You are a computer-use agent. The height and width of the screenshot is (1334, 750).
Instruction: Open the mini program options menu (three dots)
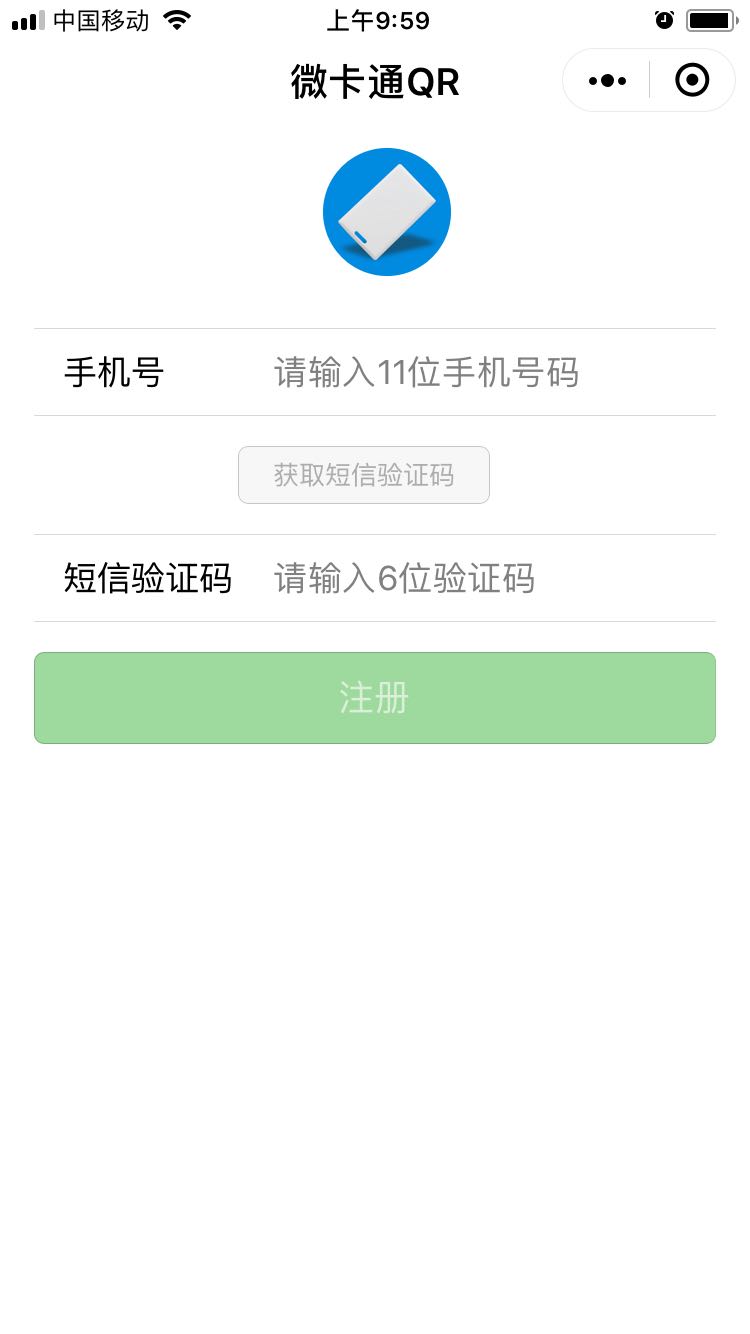click(x=605, y=80)
